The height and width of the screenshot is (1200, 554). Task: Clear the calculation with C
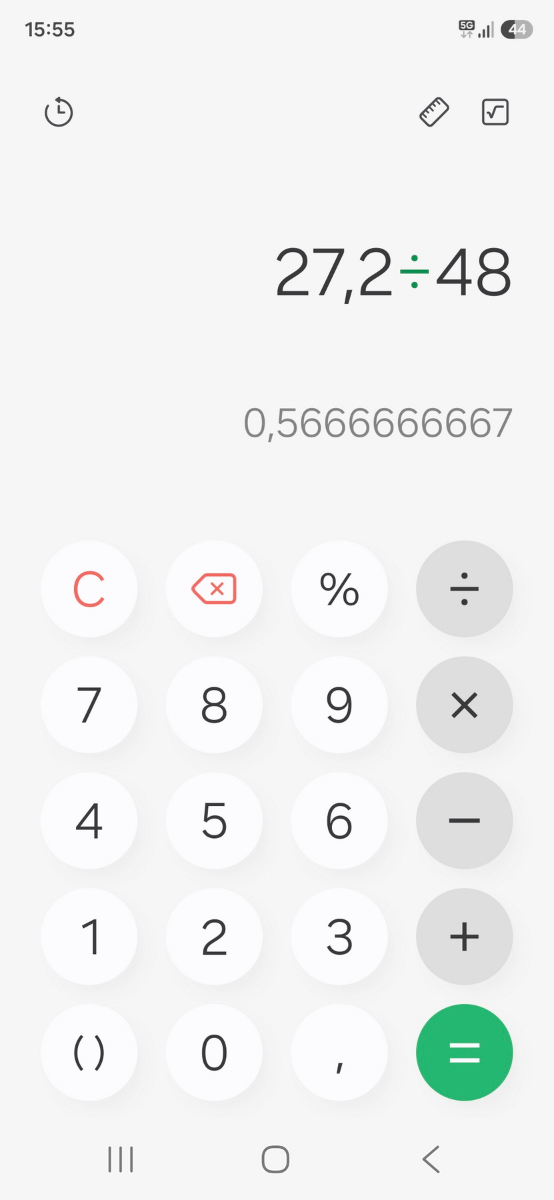pos(89,589)
